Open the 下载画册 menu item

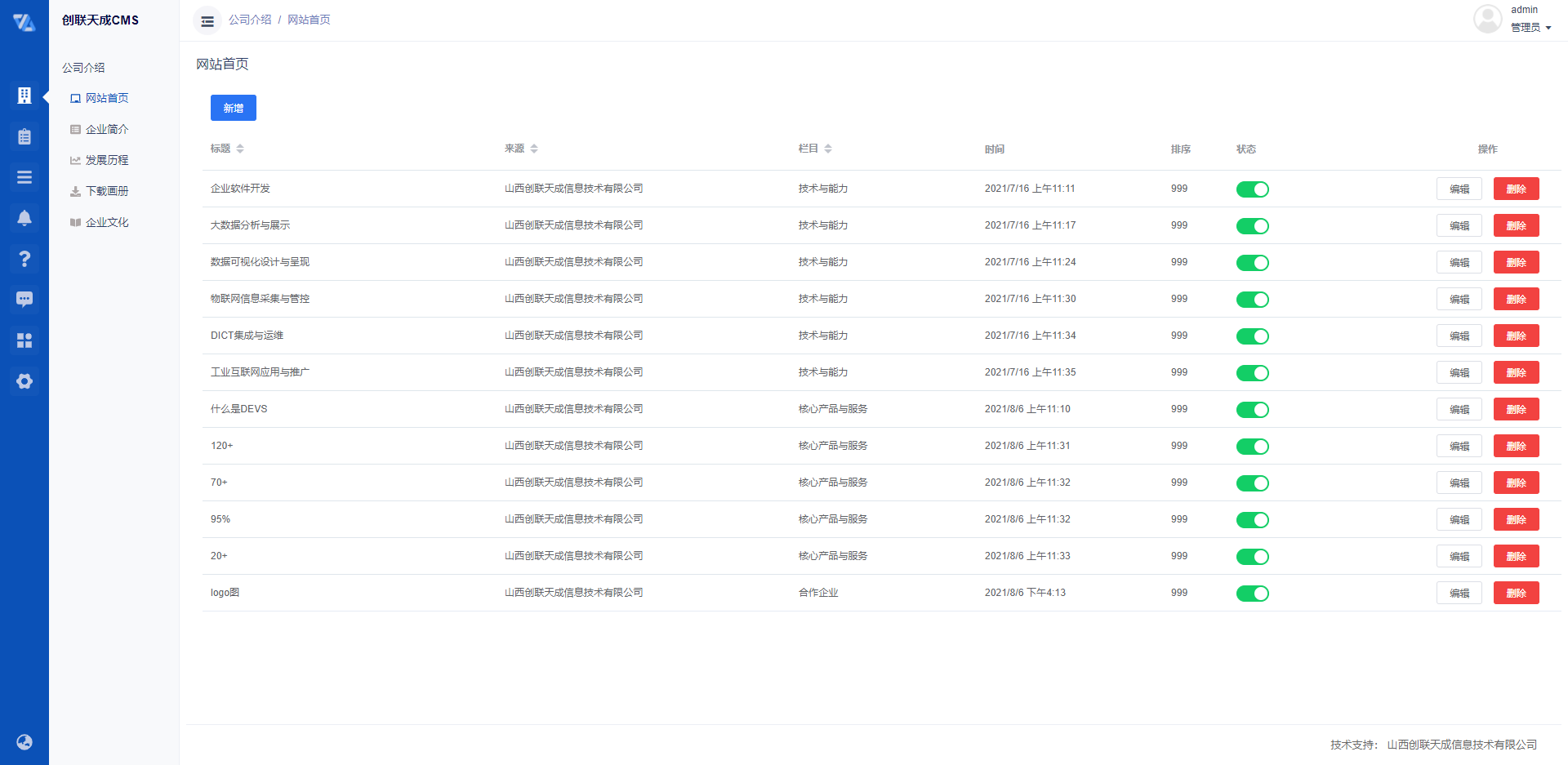107,191
